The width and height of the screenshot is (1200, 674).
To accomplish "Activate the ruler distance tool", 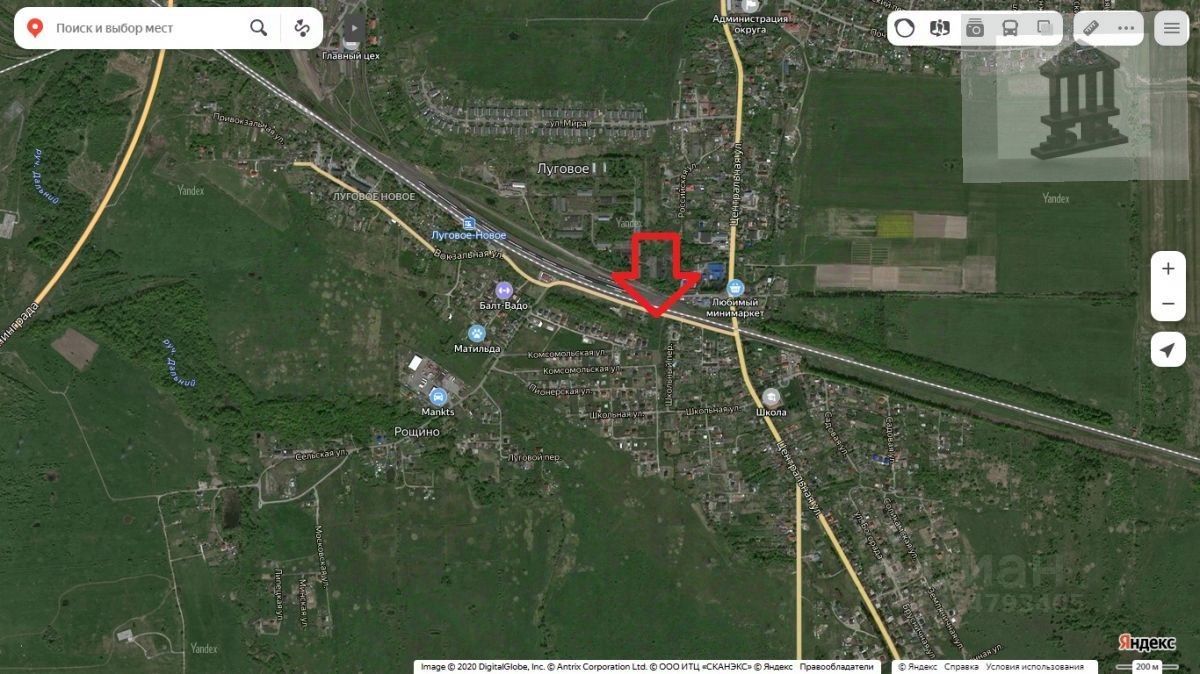I will [x=1092, y=28].
